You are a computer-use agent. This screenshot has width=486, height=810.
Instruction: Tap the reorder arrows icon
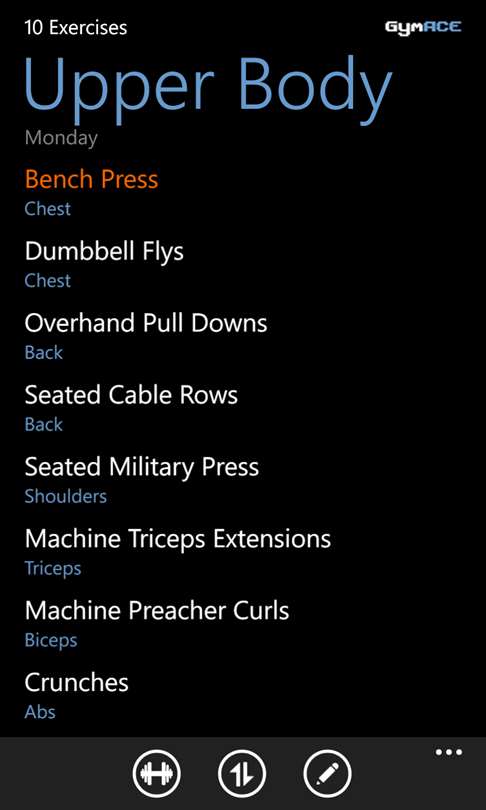242,774
